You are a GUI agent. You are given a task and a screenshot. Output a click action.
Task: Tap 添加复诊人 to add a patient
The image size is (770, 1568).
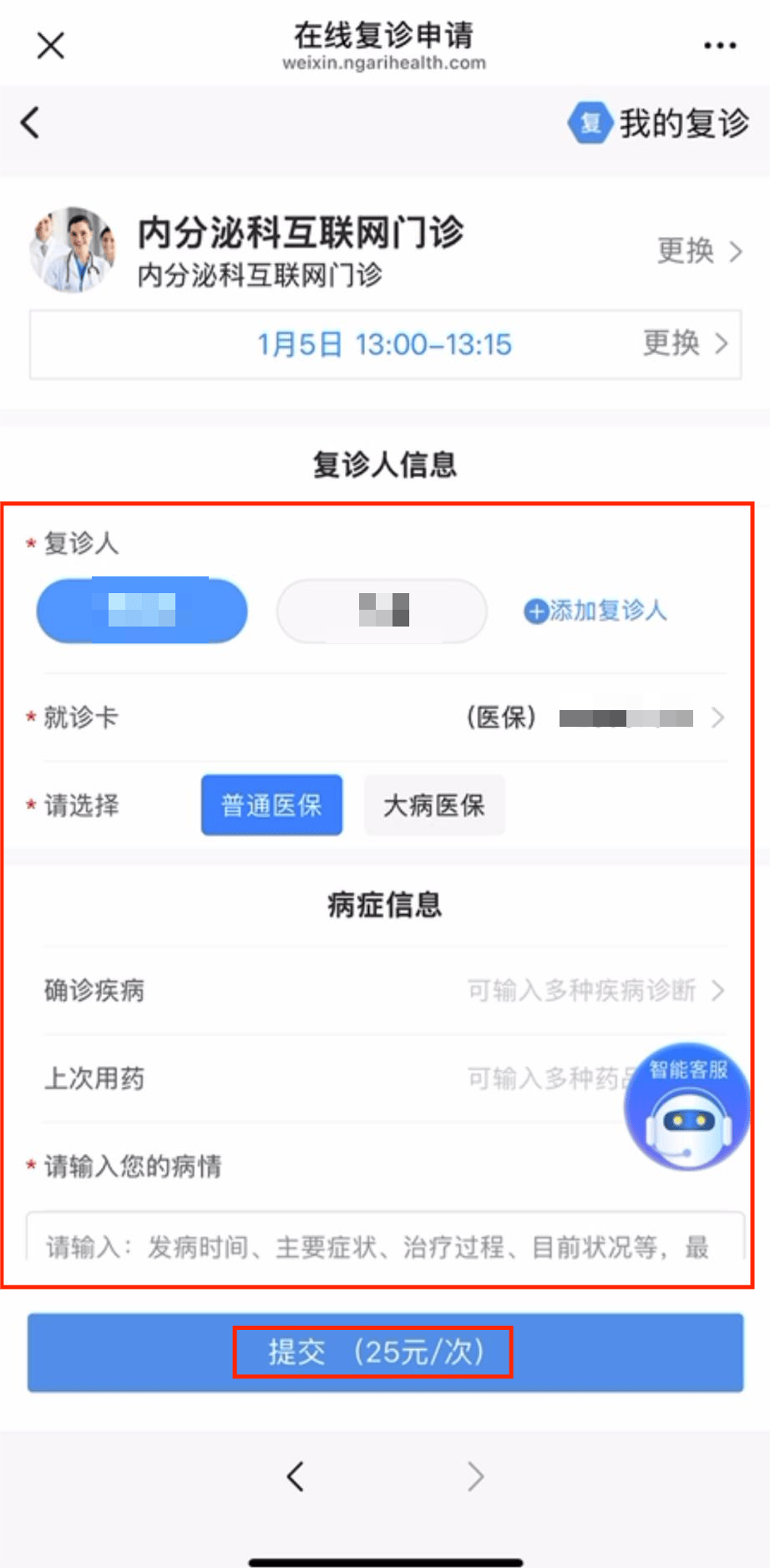tap(595, 611)
